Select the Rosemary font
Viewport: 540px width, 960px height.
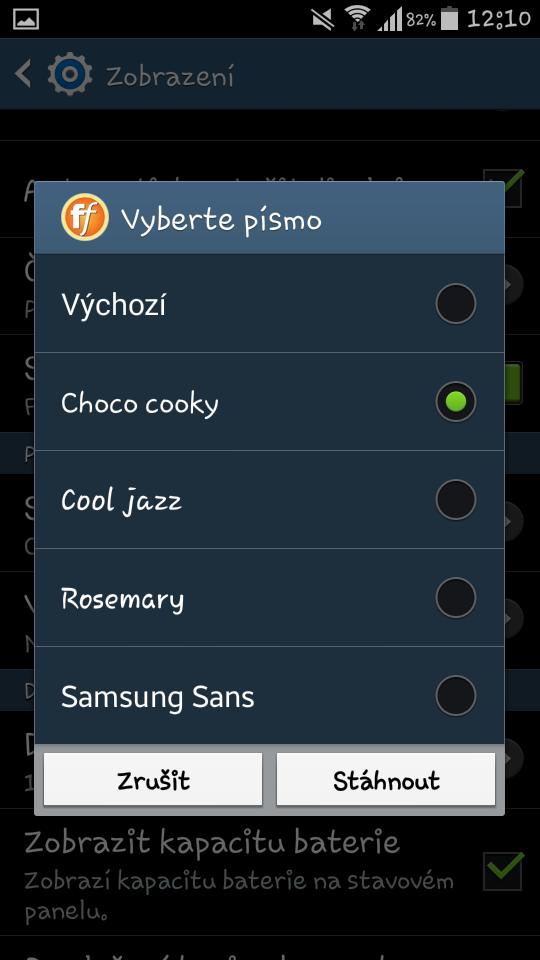(269, 598)
